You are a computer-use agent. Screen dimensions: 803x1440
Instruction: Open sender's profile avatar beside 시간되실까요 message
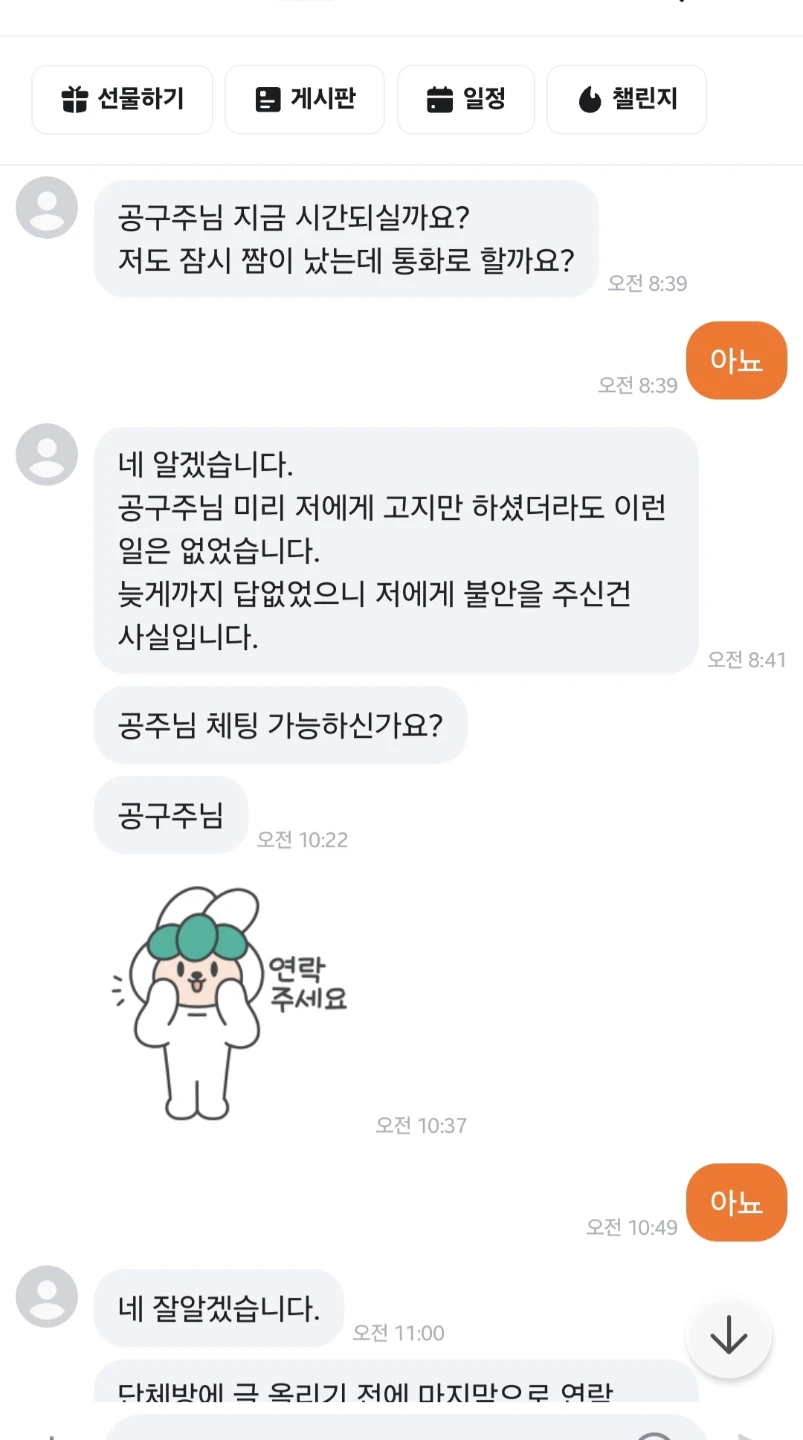coord(47,208)
